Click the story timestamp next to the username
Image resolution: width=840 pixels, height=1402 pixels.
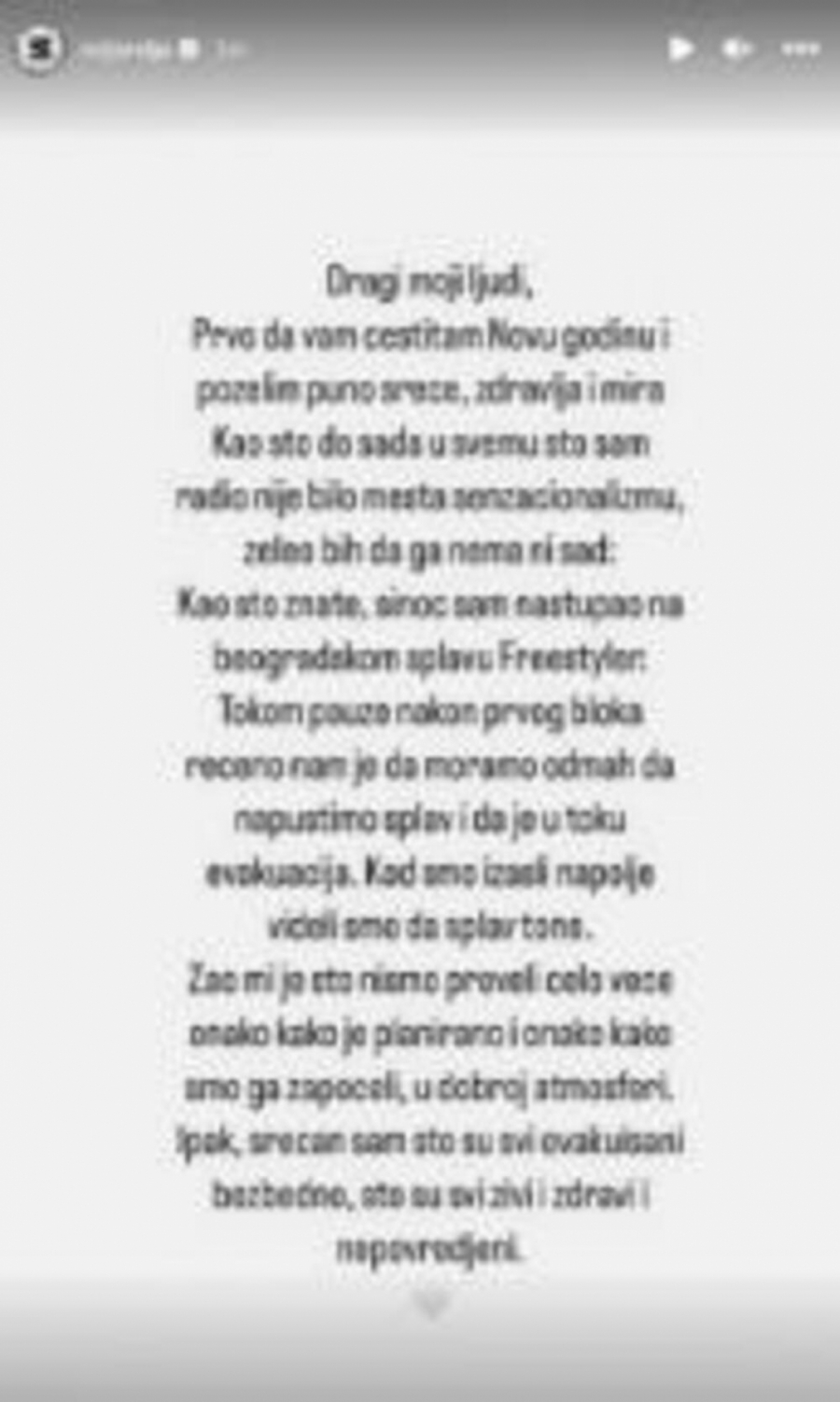click(x=224, y=48)
